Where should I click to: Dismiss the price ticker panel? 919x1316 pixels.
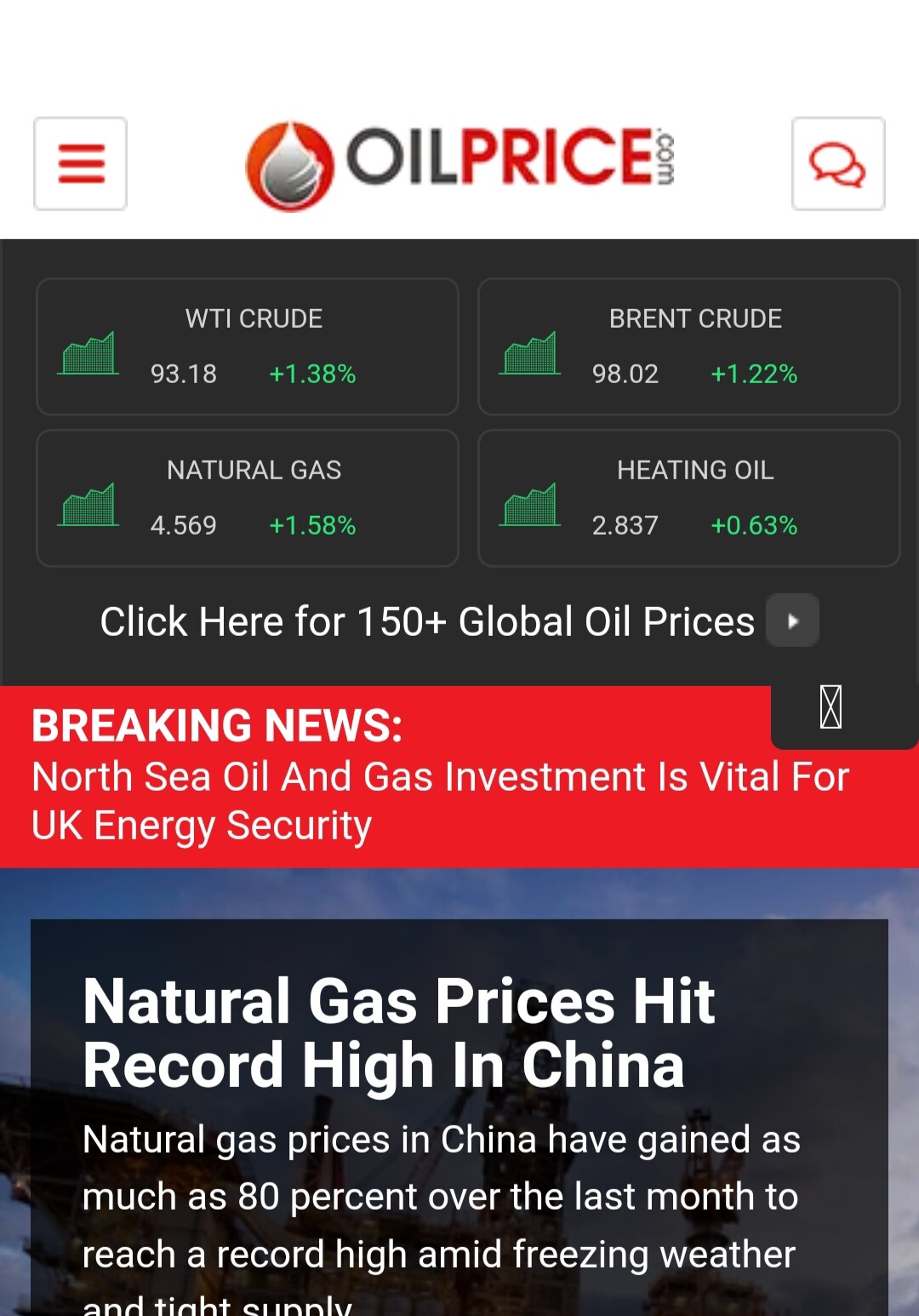tap(831, 707)
